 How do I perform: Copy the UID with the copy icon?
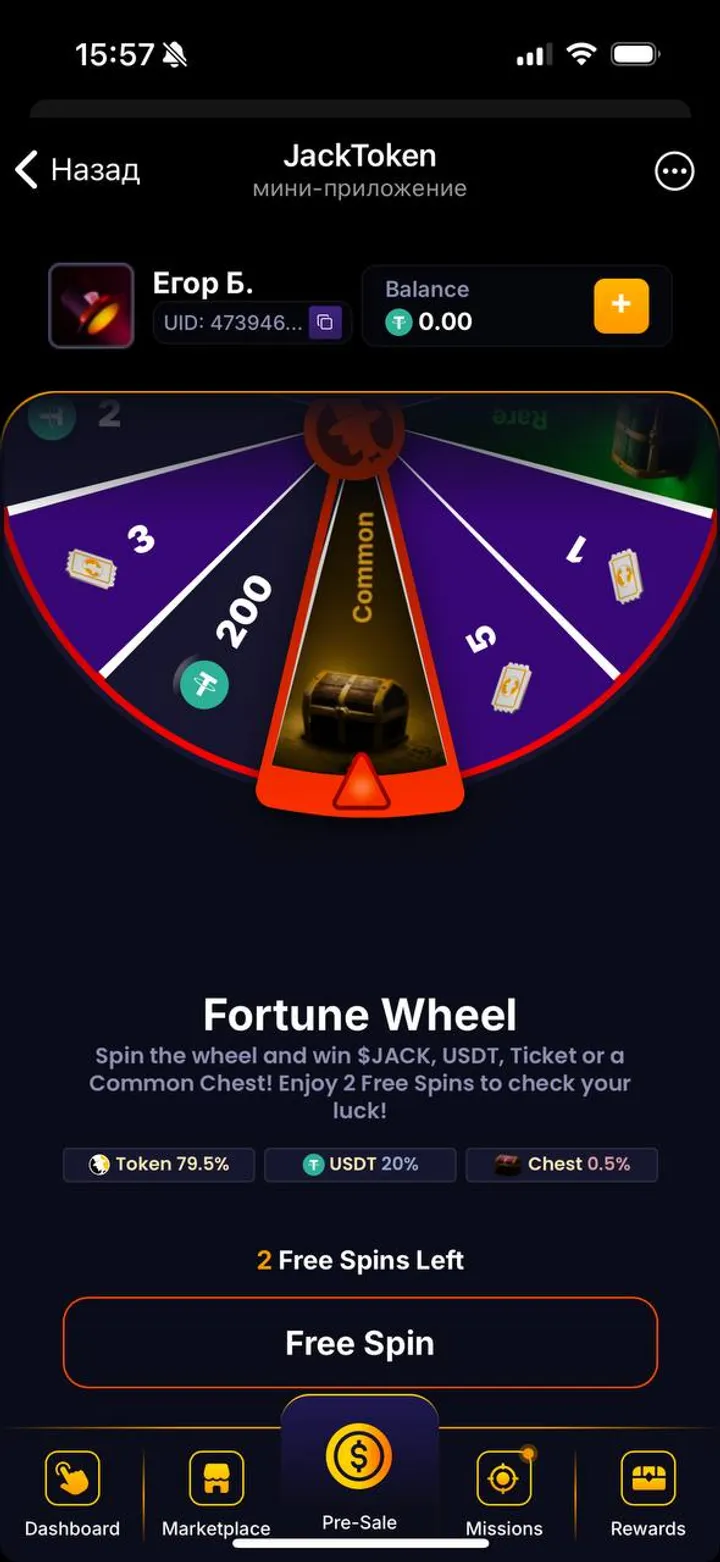click(325, 322)
